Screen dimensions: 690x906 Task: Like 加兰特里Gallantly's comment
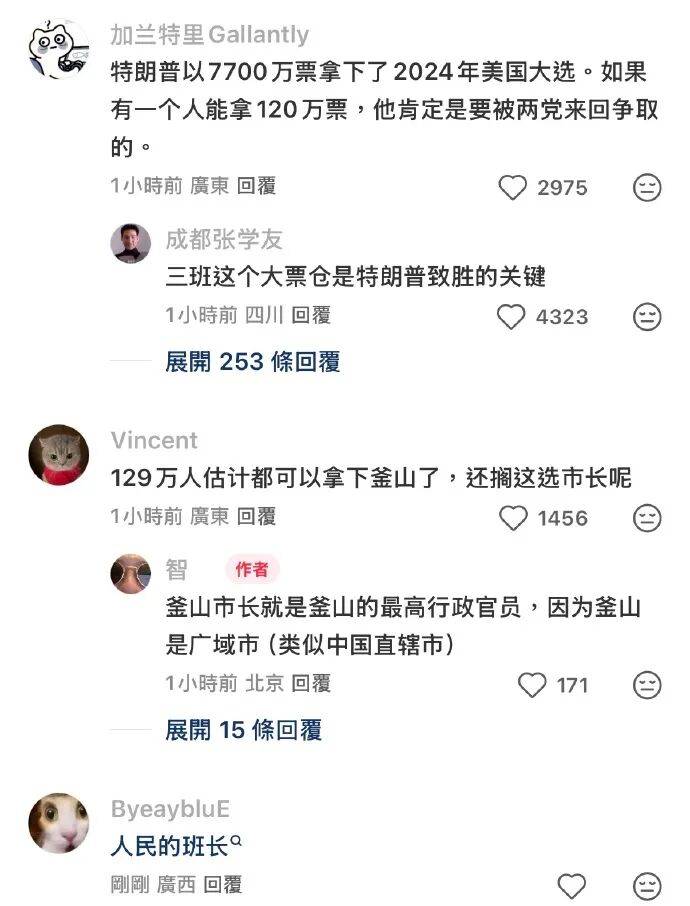pyautogui.click(x=512, y=187)
